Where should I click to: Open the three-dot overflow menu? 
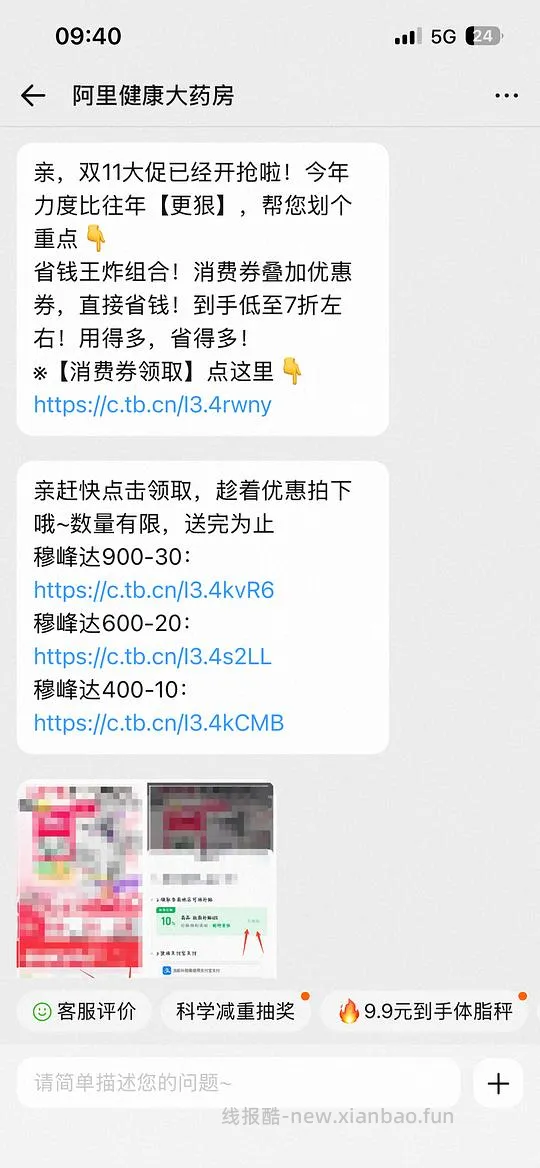(506, 96)
